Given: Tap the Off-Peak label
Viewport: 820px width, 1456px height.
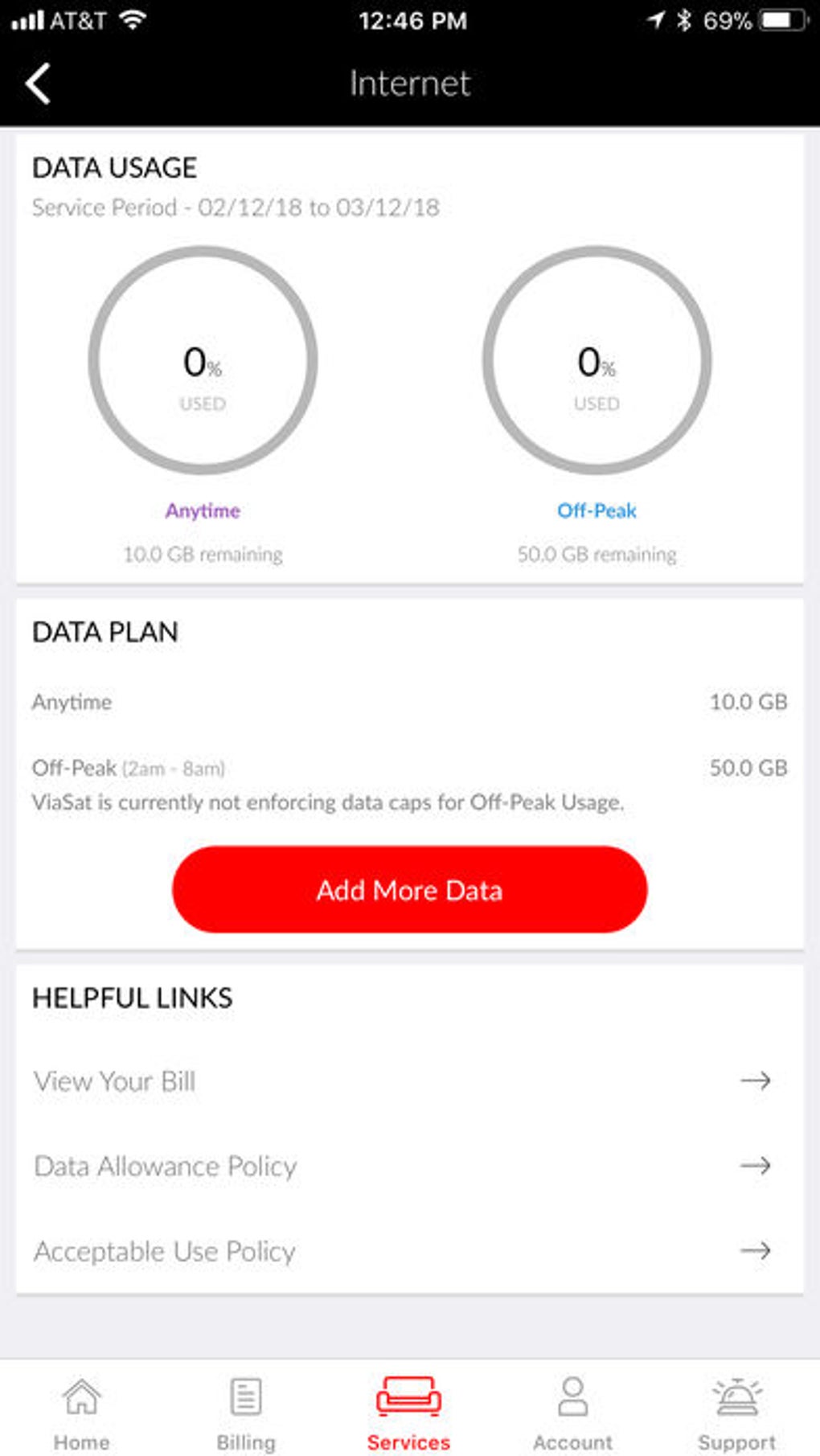Looking at the screenshot, I should (x=596, y=511).
